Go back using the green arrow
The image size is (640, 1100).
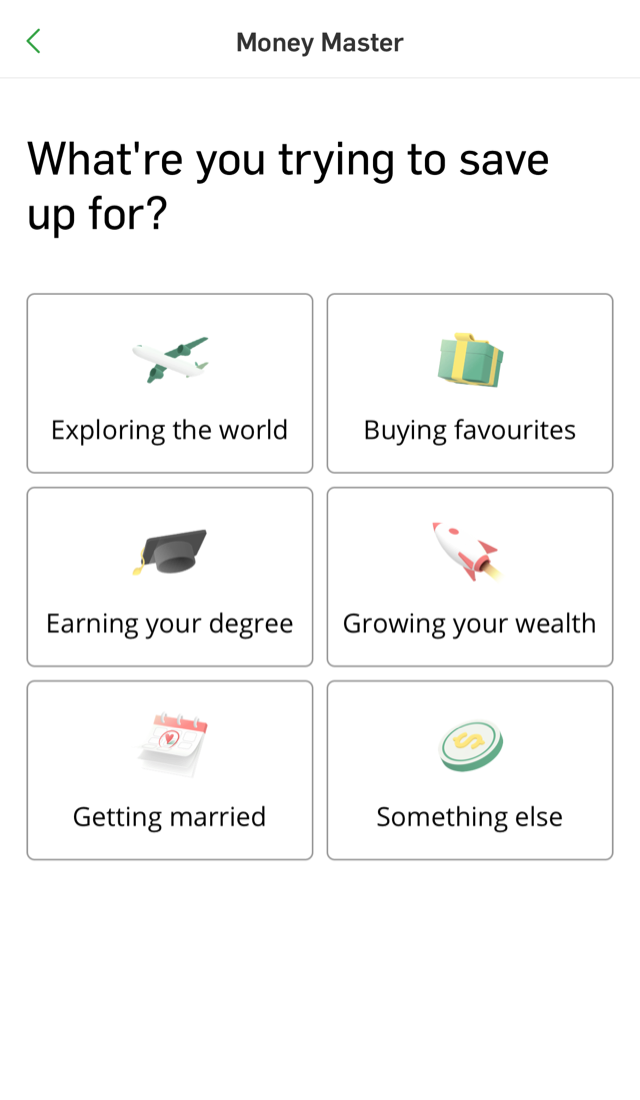[x=34, y=41]
